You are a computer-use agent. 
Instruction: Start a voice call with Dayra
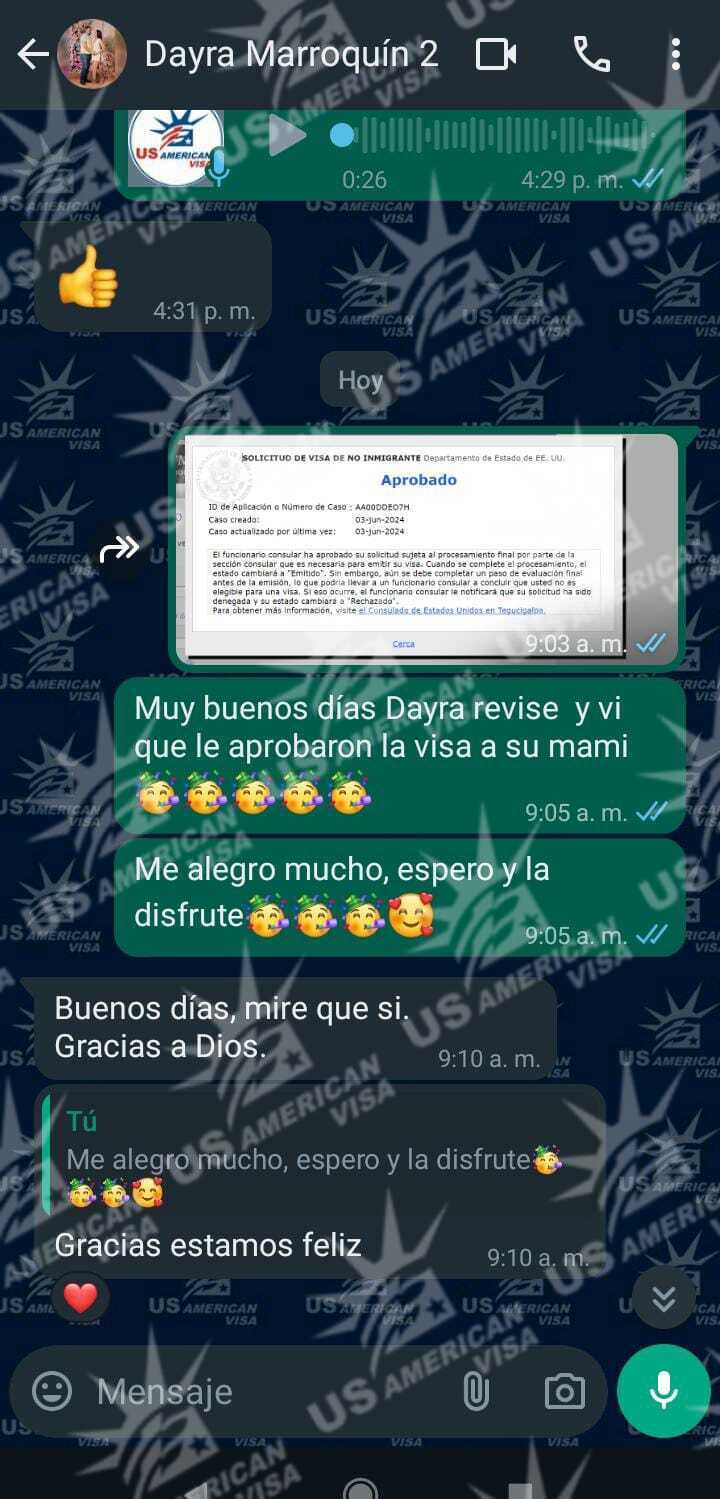[x=592, y=55]
